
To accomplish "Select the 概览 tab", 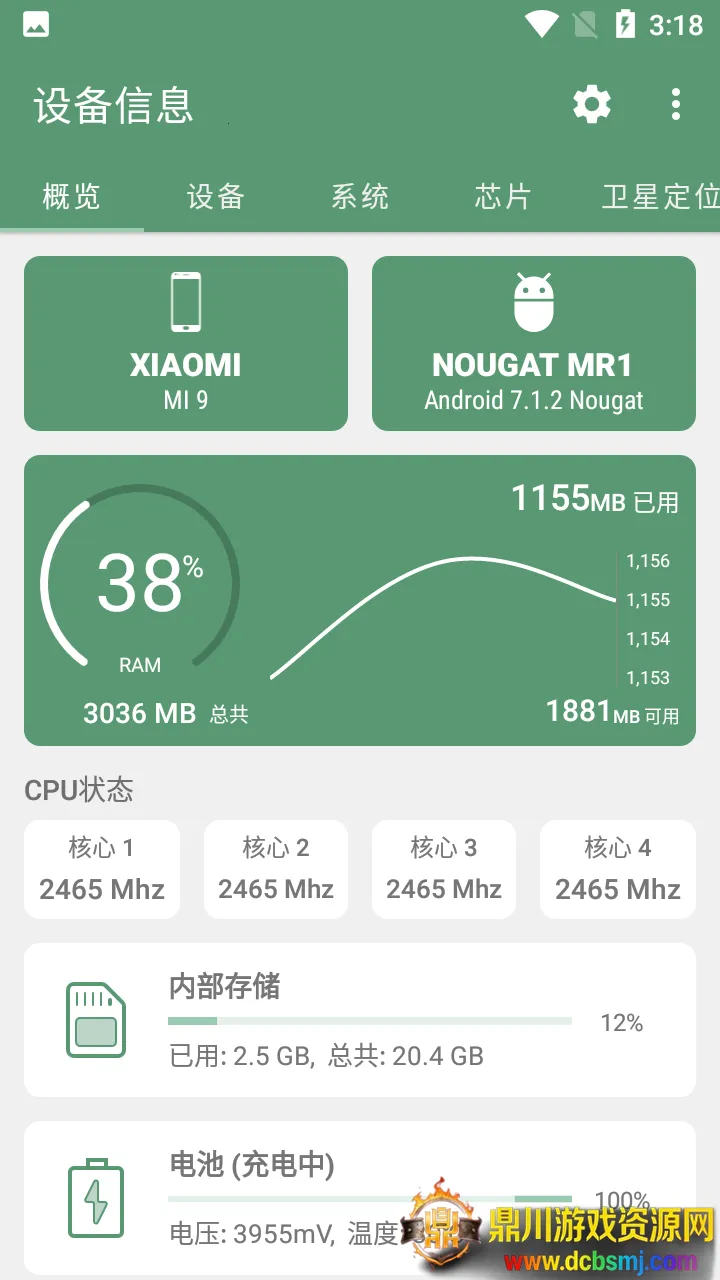I will point(72,196).
